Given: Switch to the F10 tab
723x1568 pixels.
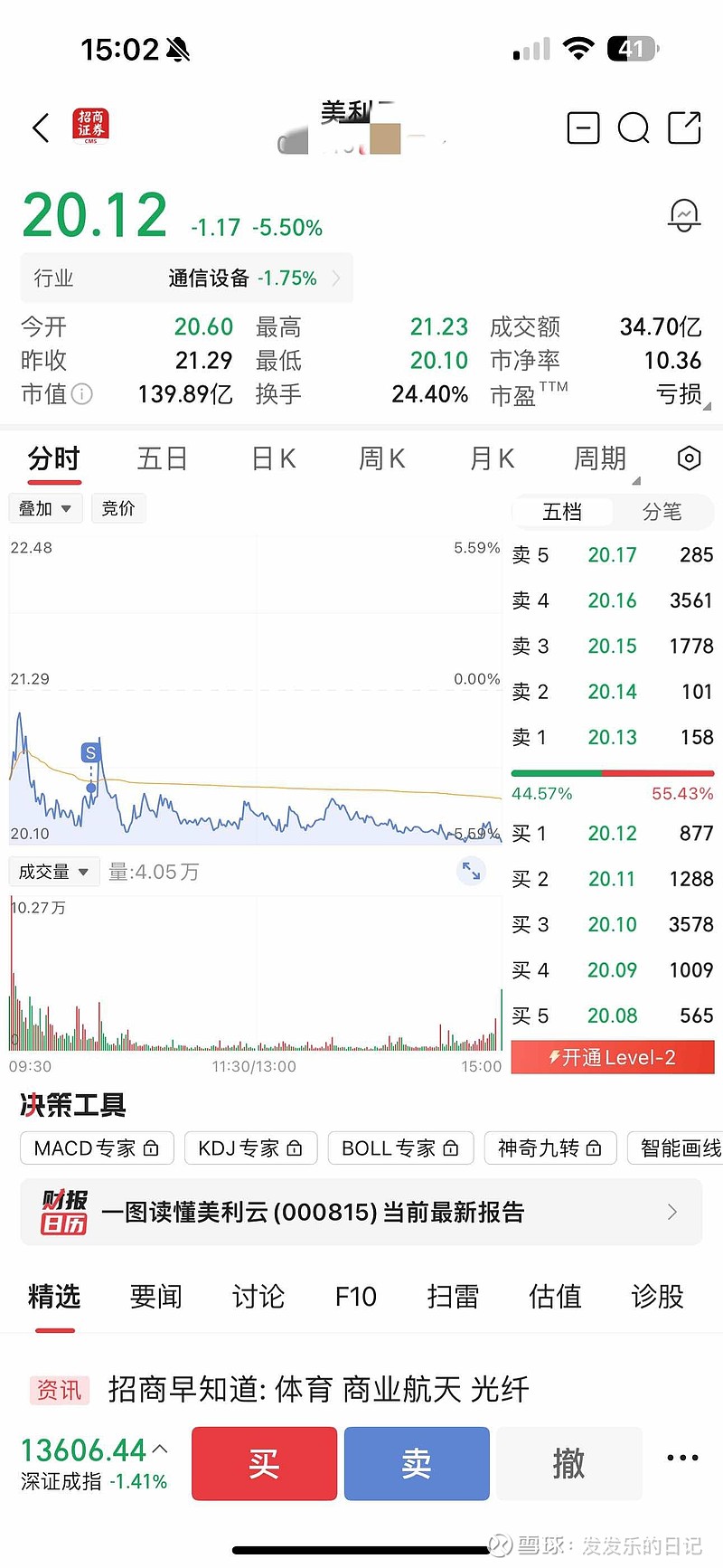Looking at the screenshot, I should click(355, 1297).
